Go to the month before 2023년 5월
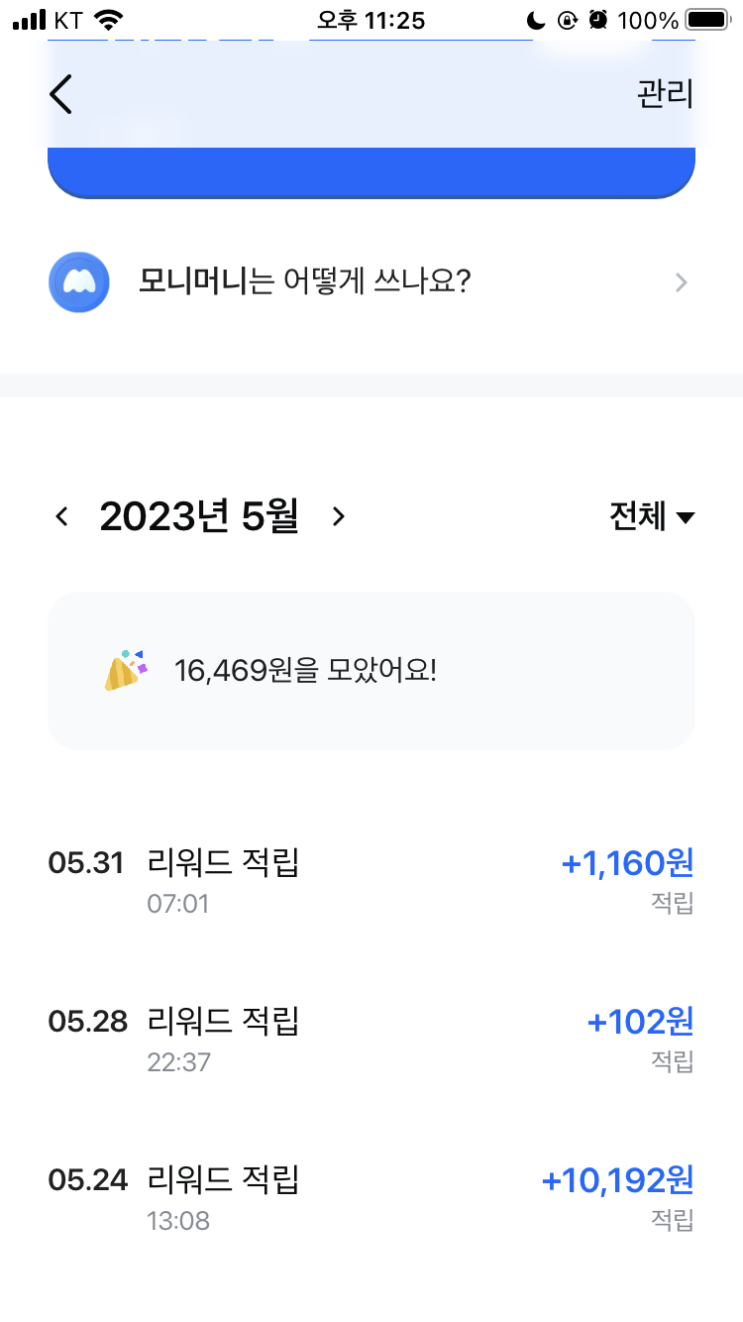This screenshot has width=743, height=1322. pyautogui.click(x=62, y=517)
